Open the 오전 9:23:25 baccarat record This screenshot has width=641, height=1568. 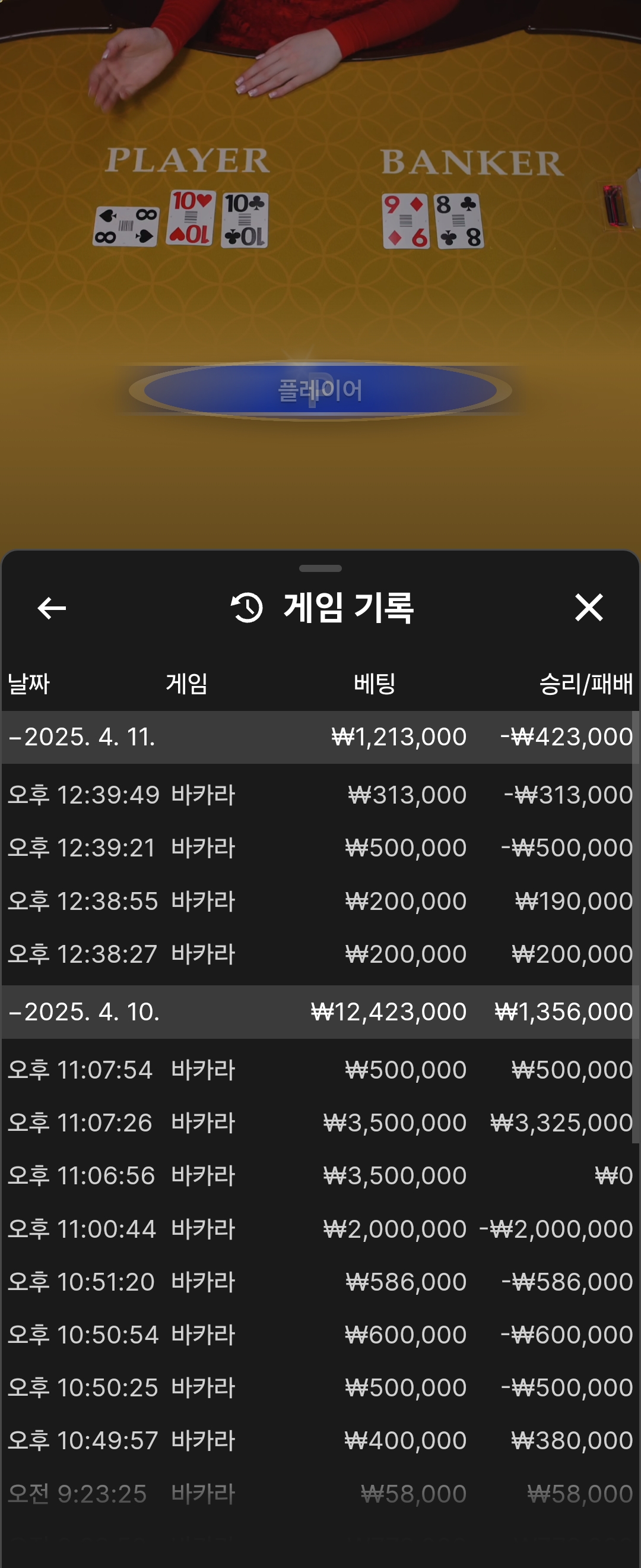click(x=319, y=1494)
